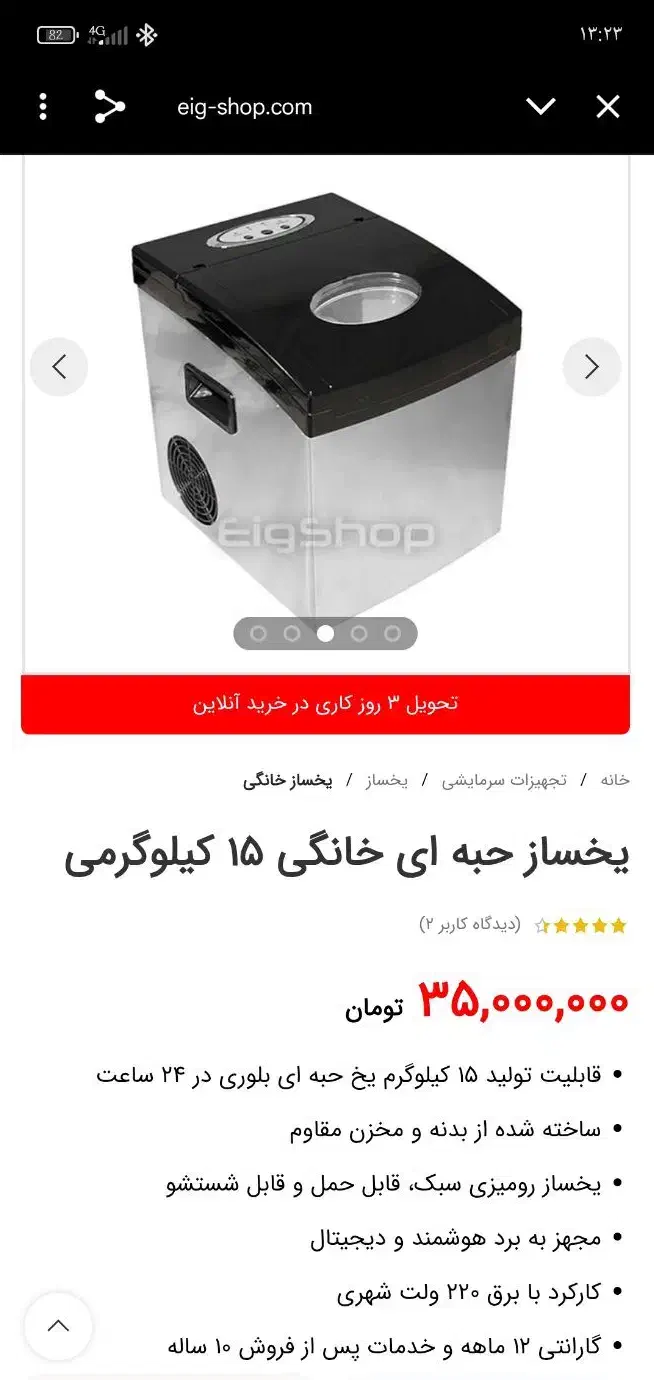Jump to the first image dot
654x1380 pixels.
pos(258,633)
